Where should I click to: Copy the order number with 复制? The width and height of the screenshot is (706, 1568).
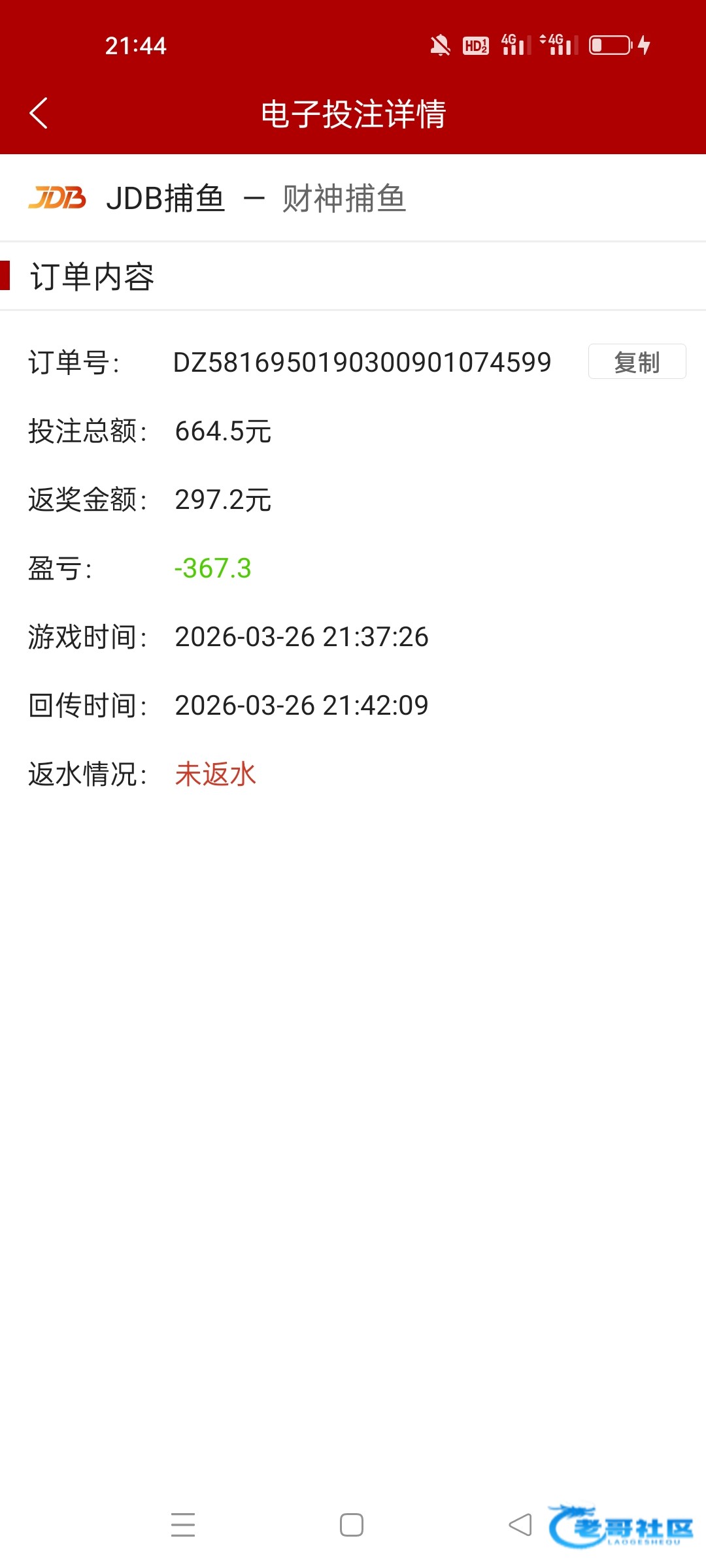[637, 362]
